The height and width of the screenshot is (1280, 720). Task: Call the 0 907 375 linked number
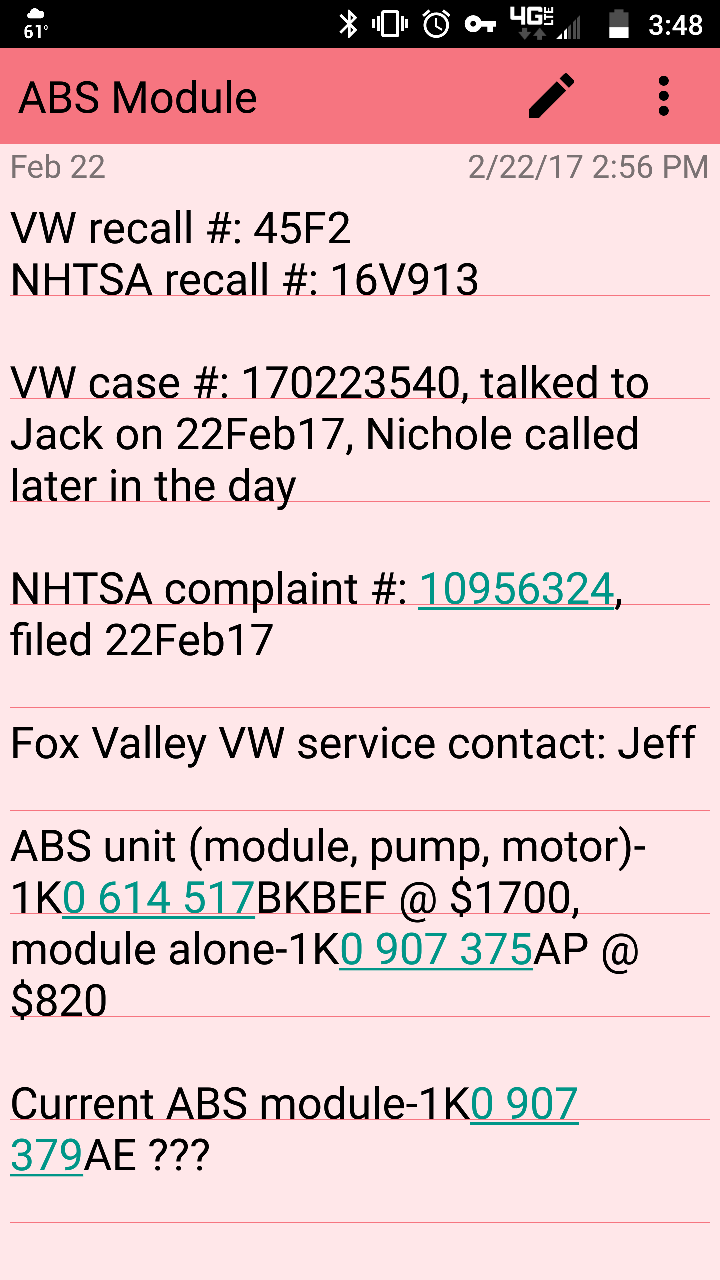coord(436,949)
